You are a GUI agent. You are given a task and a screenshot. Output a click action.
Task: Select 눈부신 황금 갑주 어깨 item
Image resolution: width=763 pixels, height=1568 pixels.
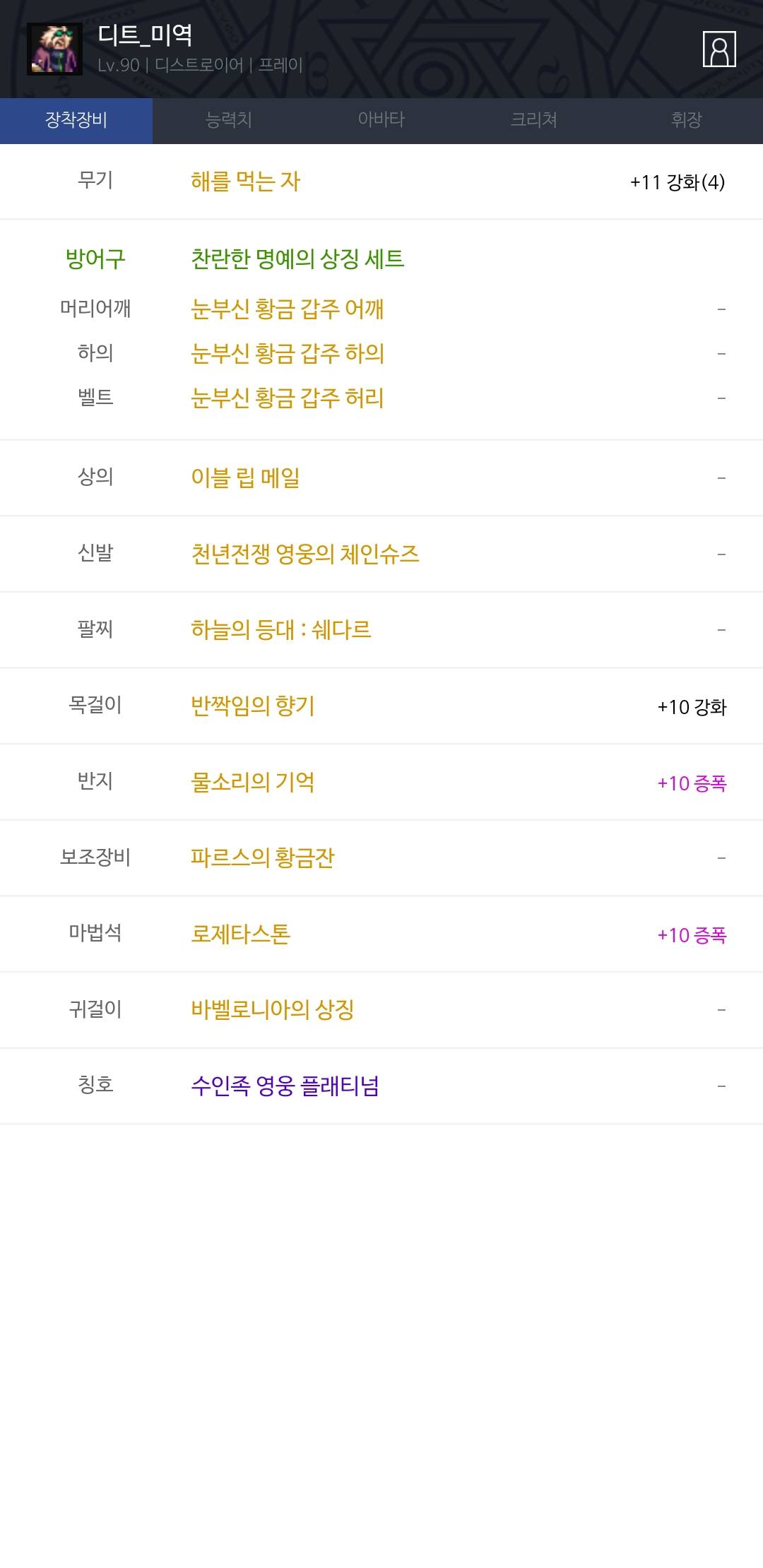288,309
